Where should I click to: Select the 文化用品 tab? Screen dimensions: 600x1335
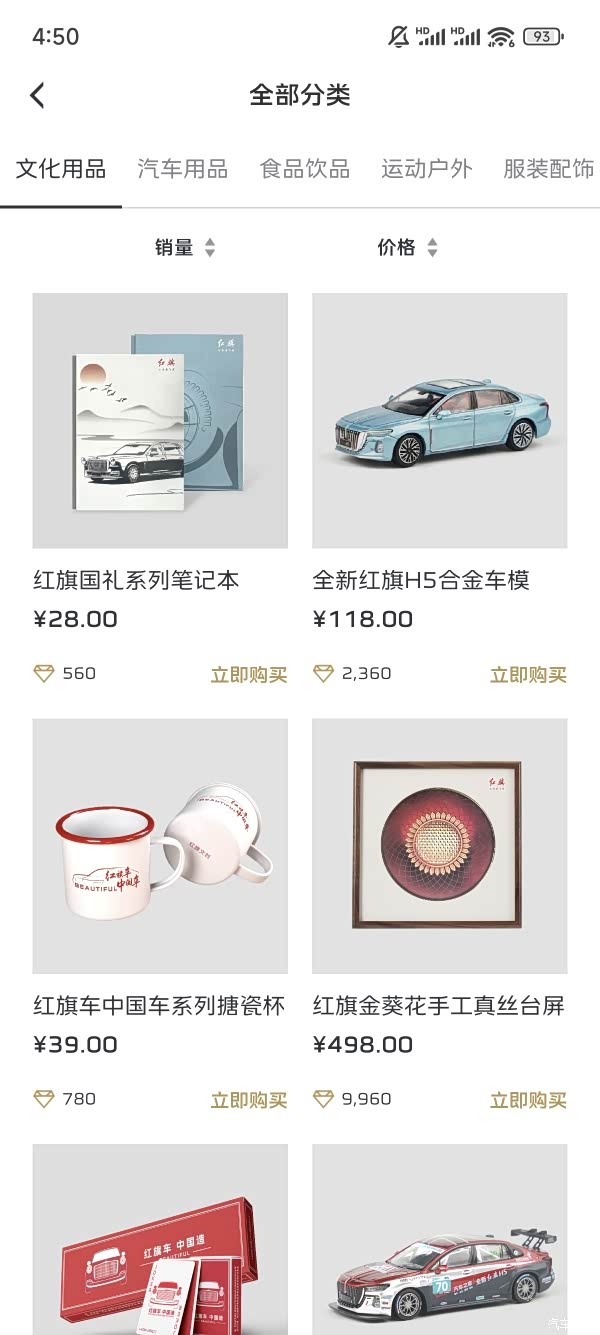(61, 169)
